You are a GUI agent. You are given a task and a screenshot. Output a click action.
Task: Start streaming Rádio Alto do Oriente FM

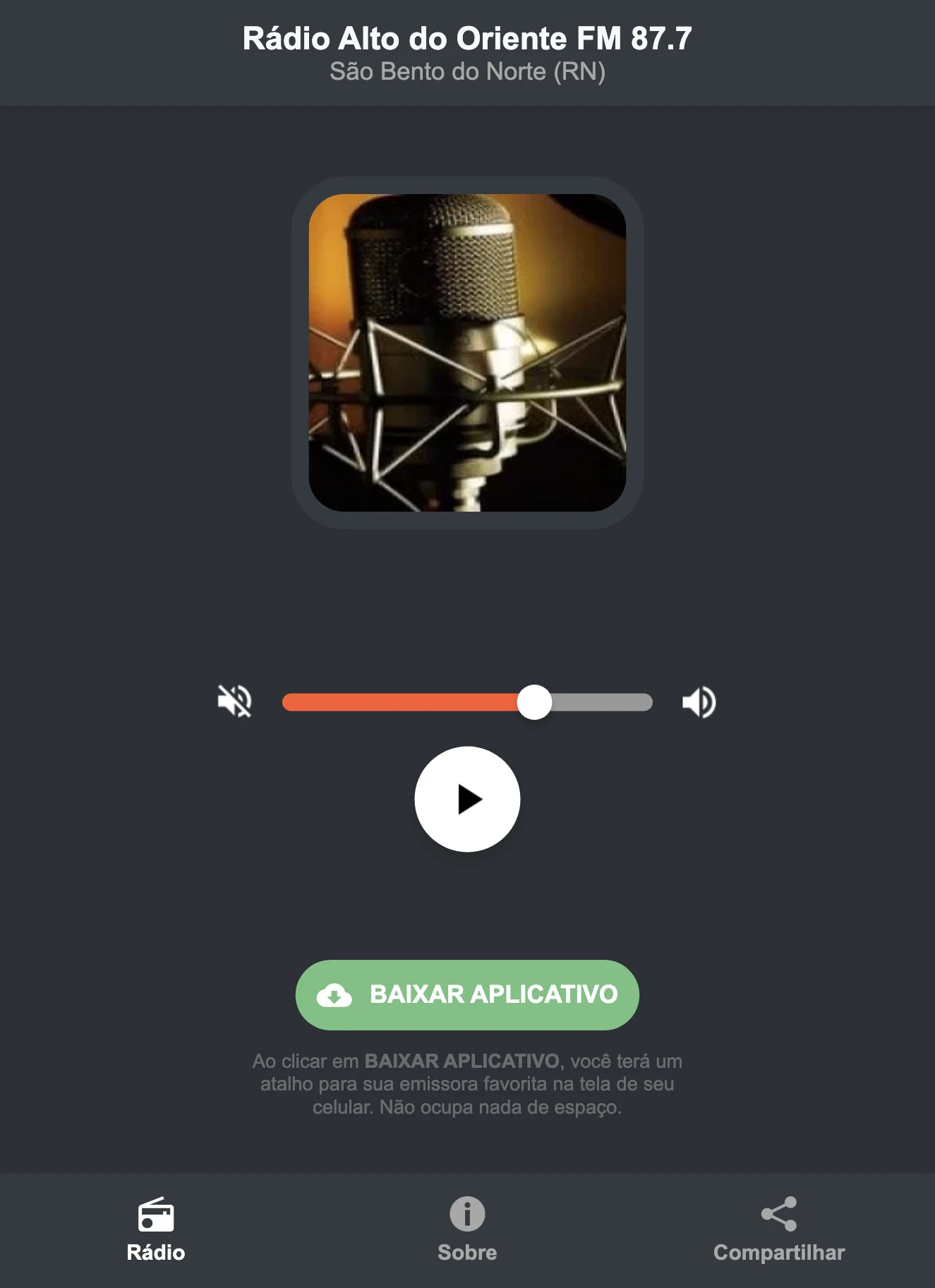[467, 798]
